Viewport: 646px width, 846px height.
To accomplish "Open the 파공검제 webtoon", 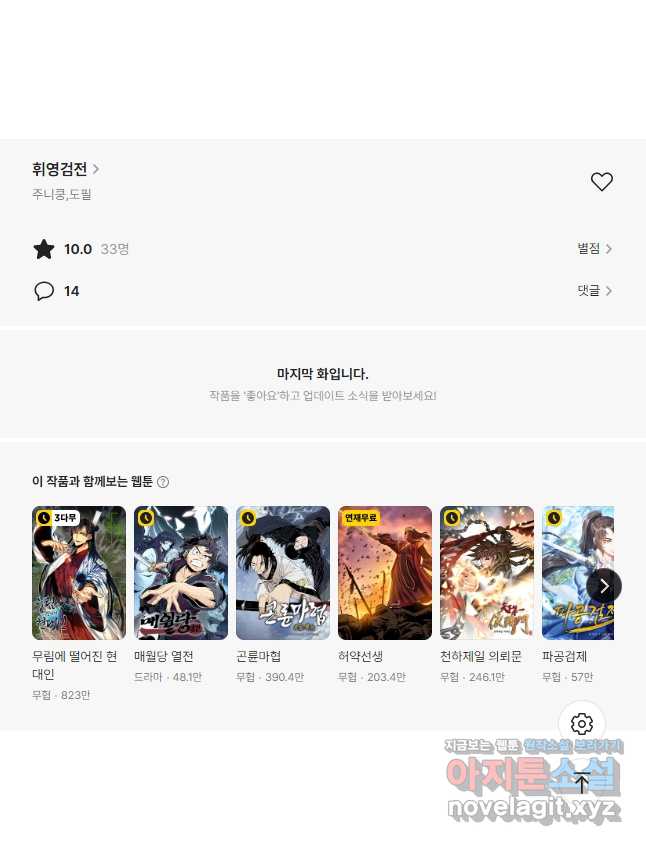I will coord(577,573).
